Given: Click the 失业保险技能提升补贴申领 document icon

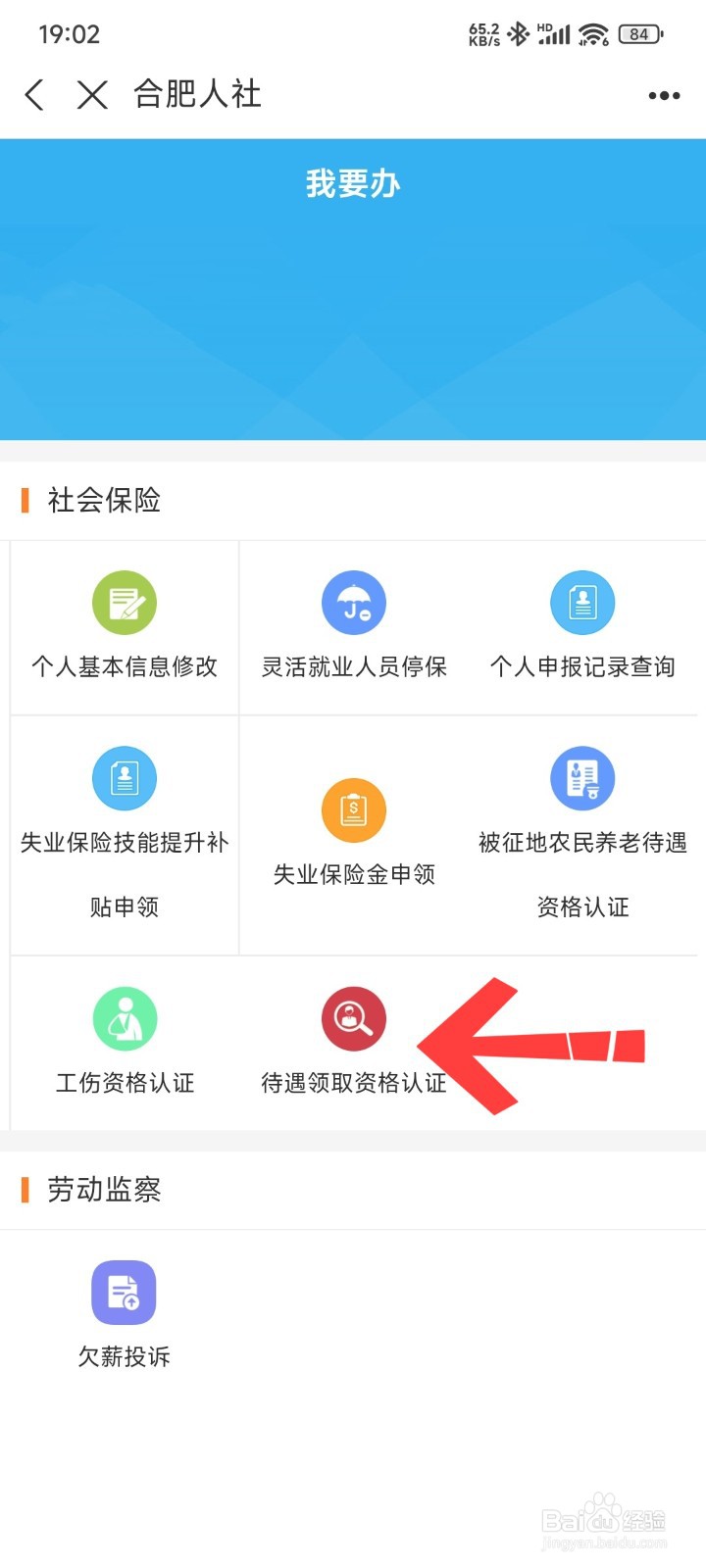Looking at the screenshot, I should 124,777.
